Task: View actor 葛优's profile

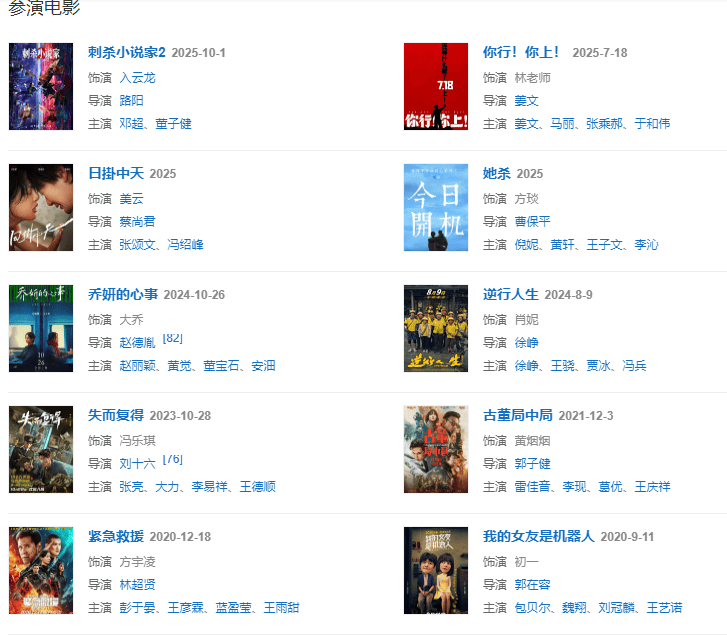Action: [x=610, y=487]
